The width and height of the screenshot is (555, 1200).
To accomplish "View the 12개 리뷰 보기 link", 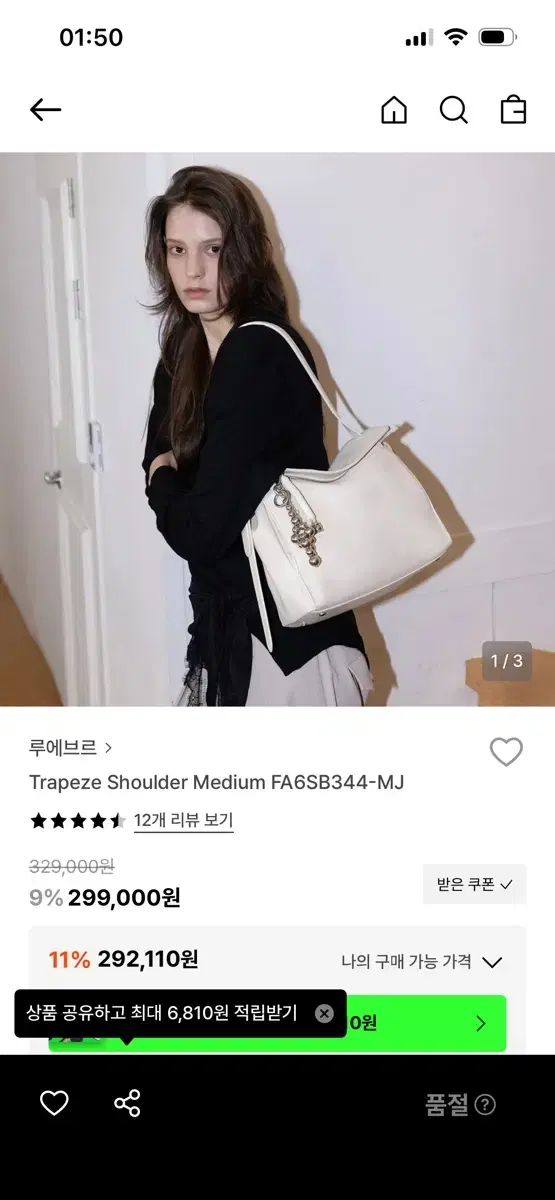I will pyautogui.click(x=183, y=820).
